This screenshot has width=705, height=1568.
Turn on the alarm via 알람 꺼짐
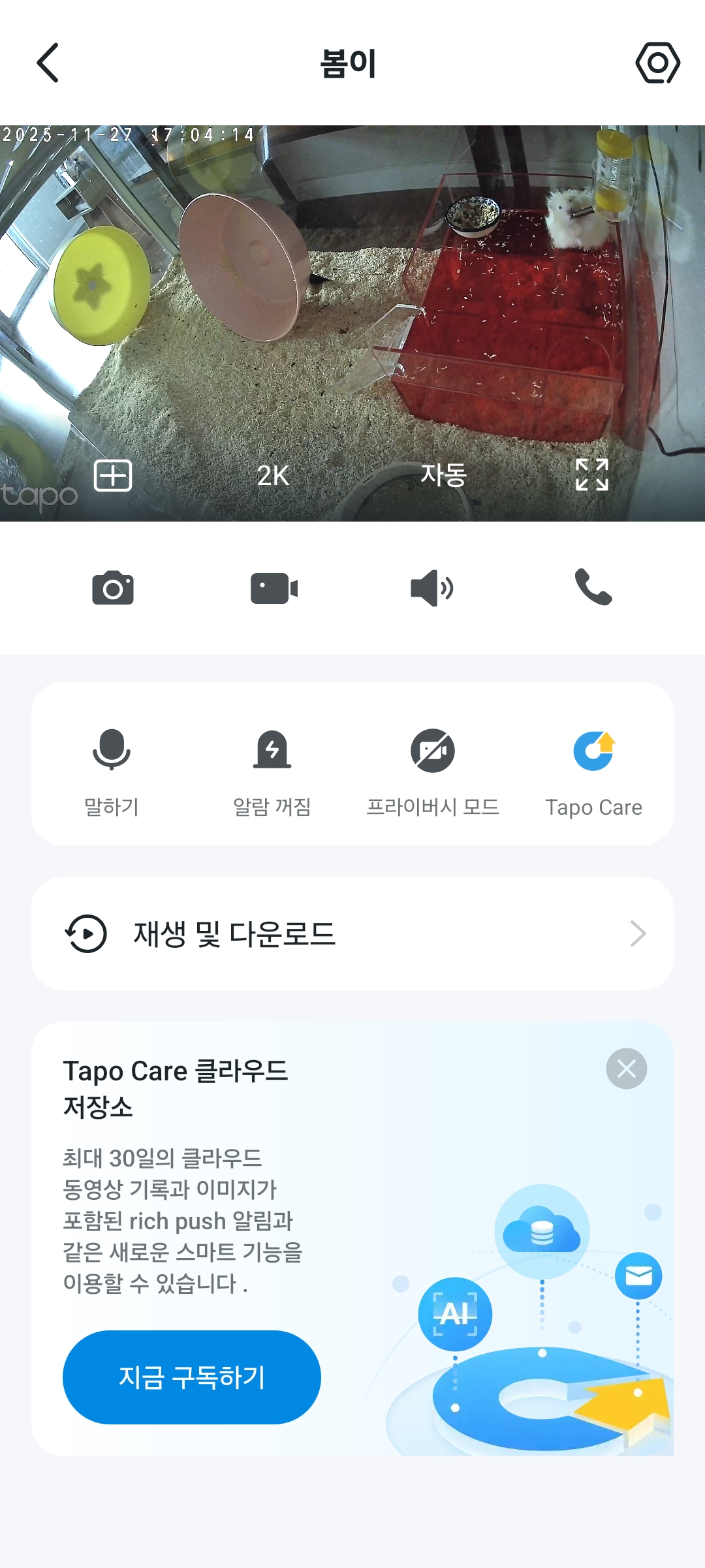[272, 770]
